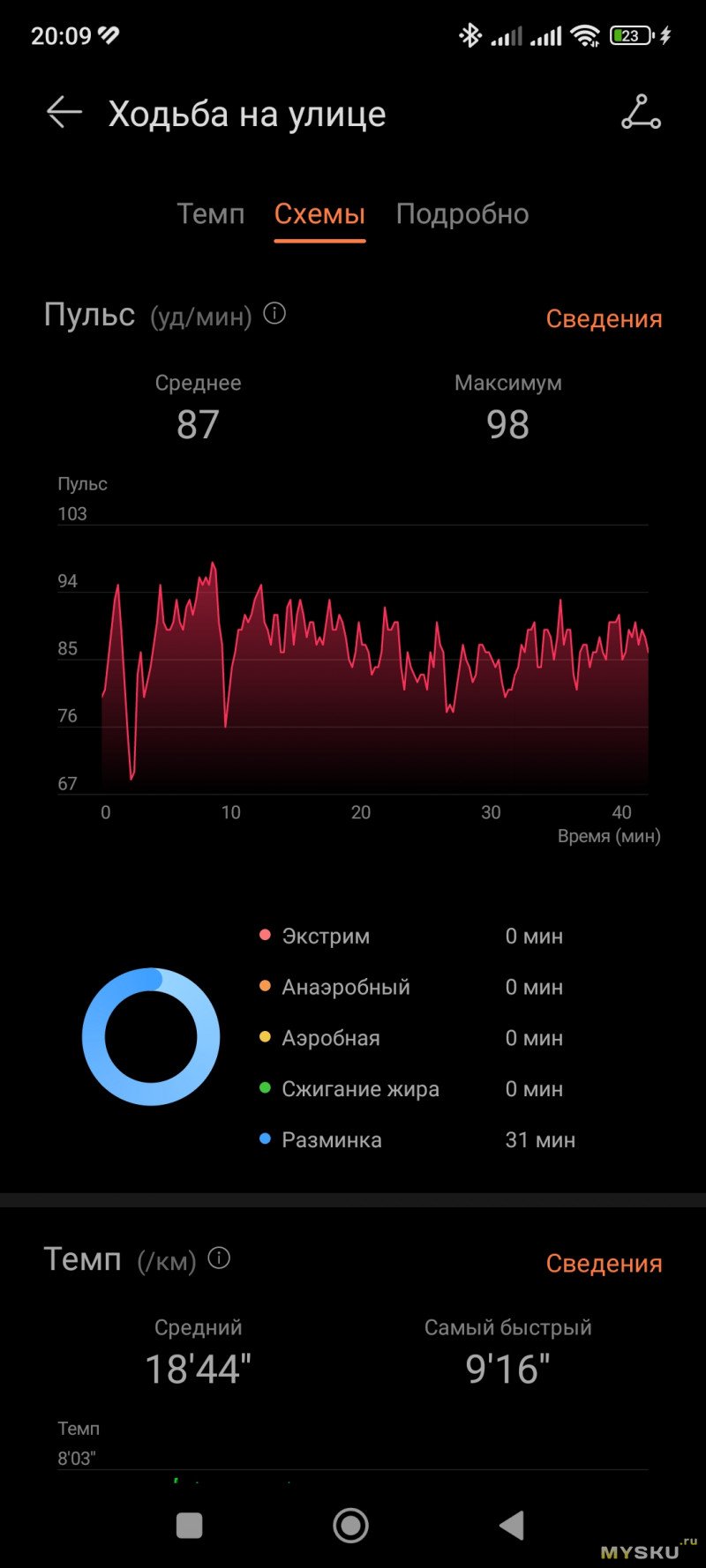The height and width of the screenshot is (1568, 706).
Task: Go back from Ходьба на улице
Action: click(x=64, y=113)
